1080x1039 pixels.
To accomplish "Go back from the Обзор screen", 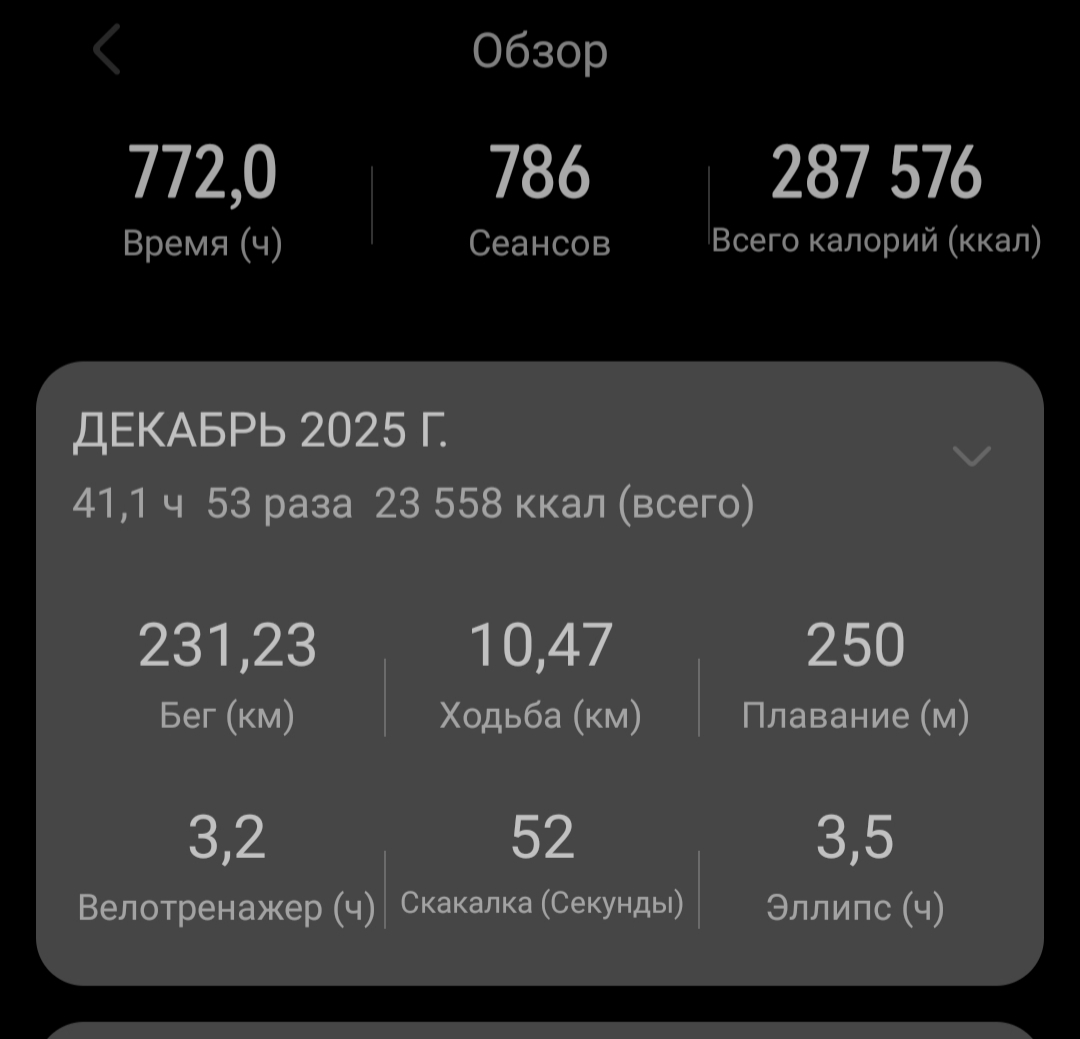I will point(107,50).
